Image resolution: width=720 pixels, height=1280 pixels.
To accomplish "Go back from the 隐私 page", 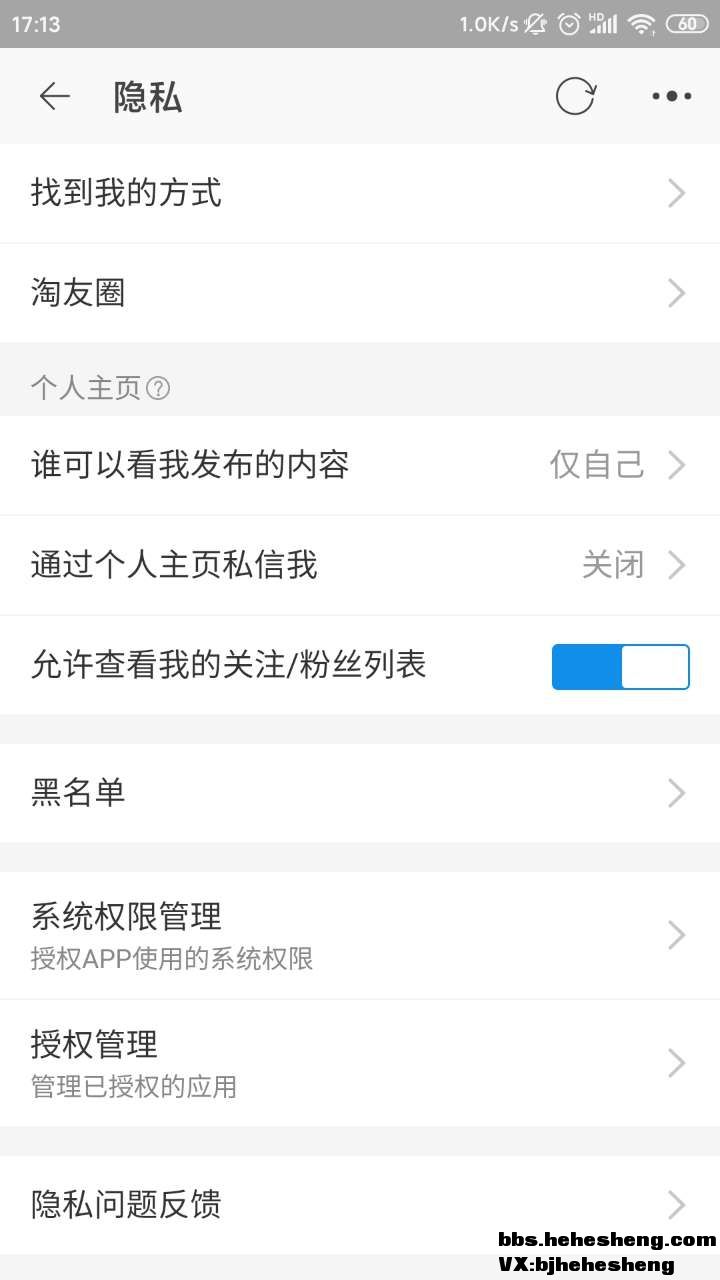I will (55, 96).
